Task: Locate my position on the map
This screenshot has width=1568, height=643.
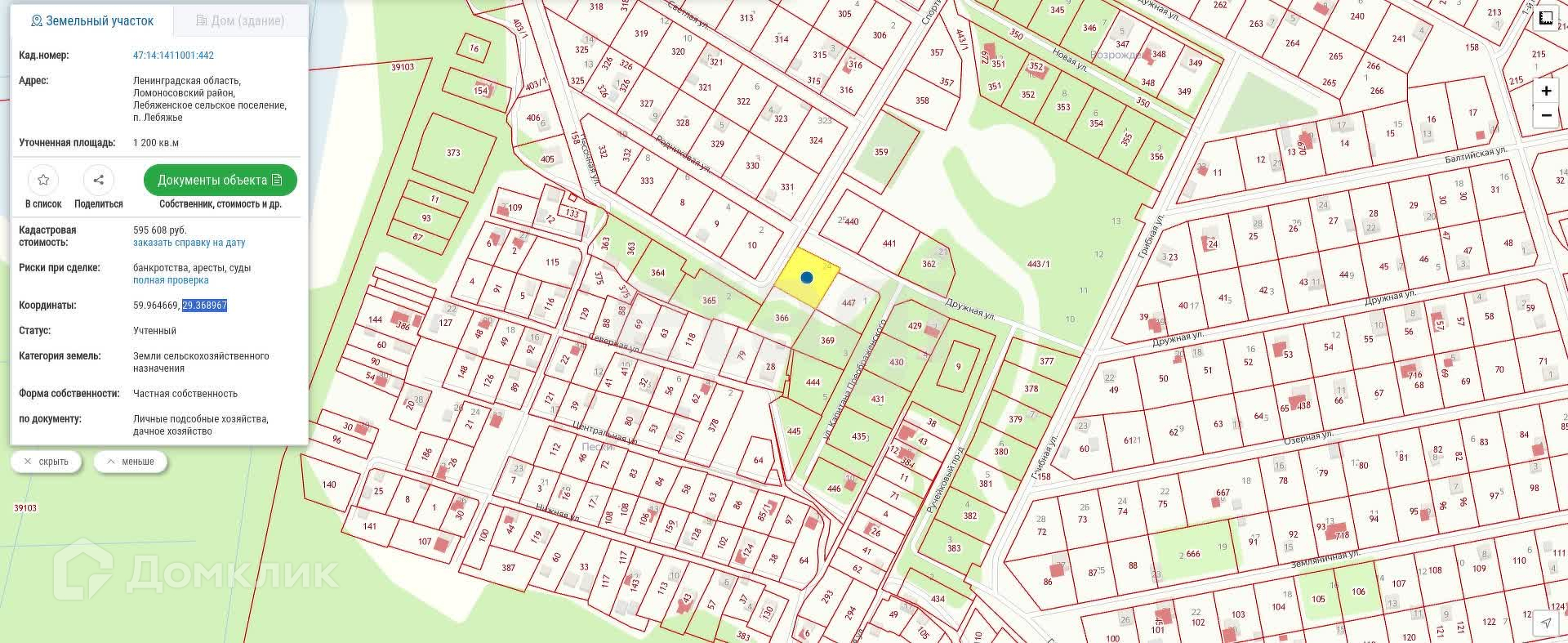Action: click(x=1546, y=623)
